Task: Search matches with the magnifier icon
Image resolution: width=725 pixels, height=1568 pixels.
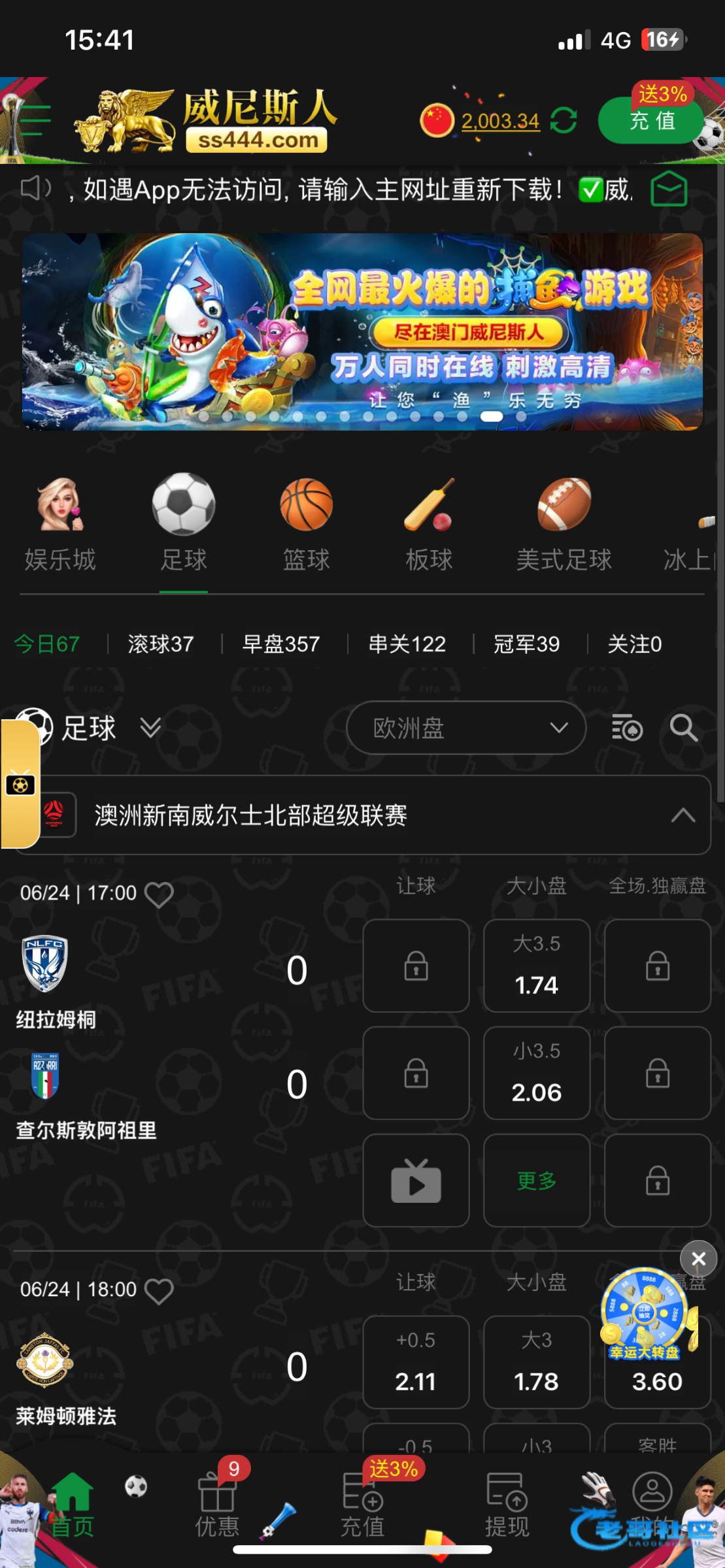Action: [684, 728]
